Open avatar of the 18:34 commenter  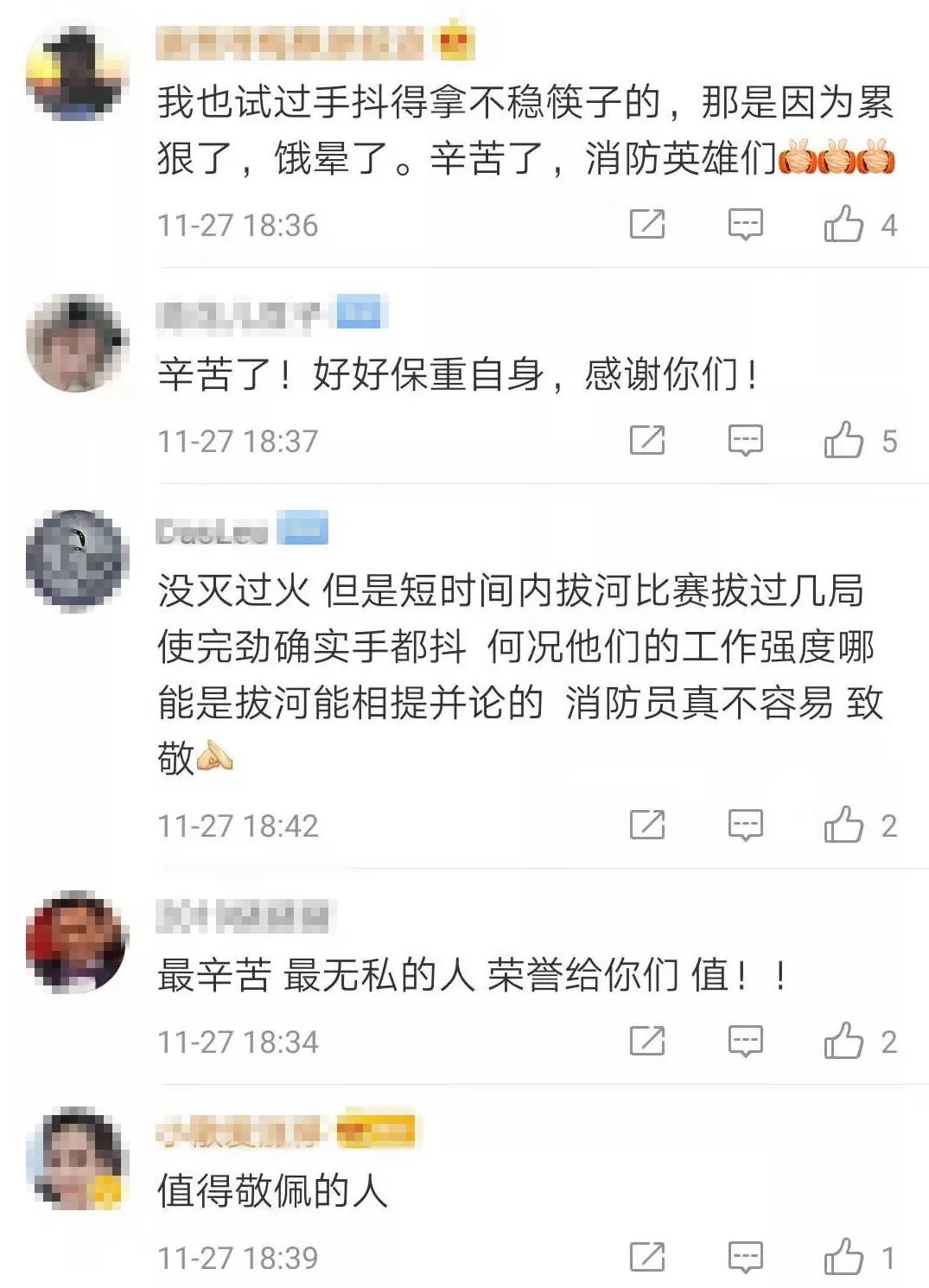coord(77,942)
